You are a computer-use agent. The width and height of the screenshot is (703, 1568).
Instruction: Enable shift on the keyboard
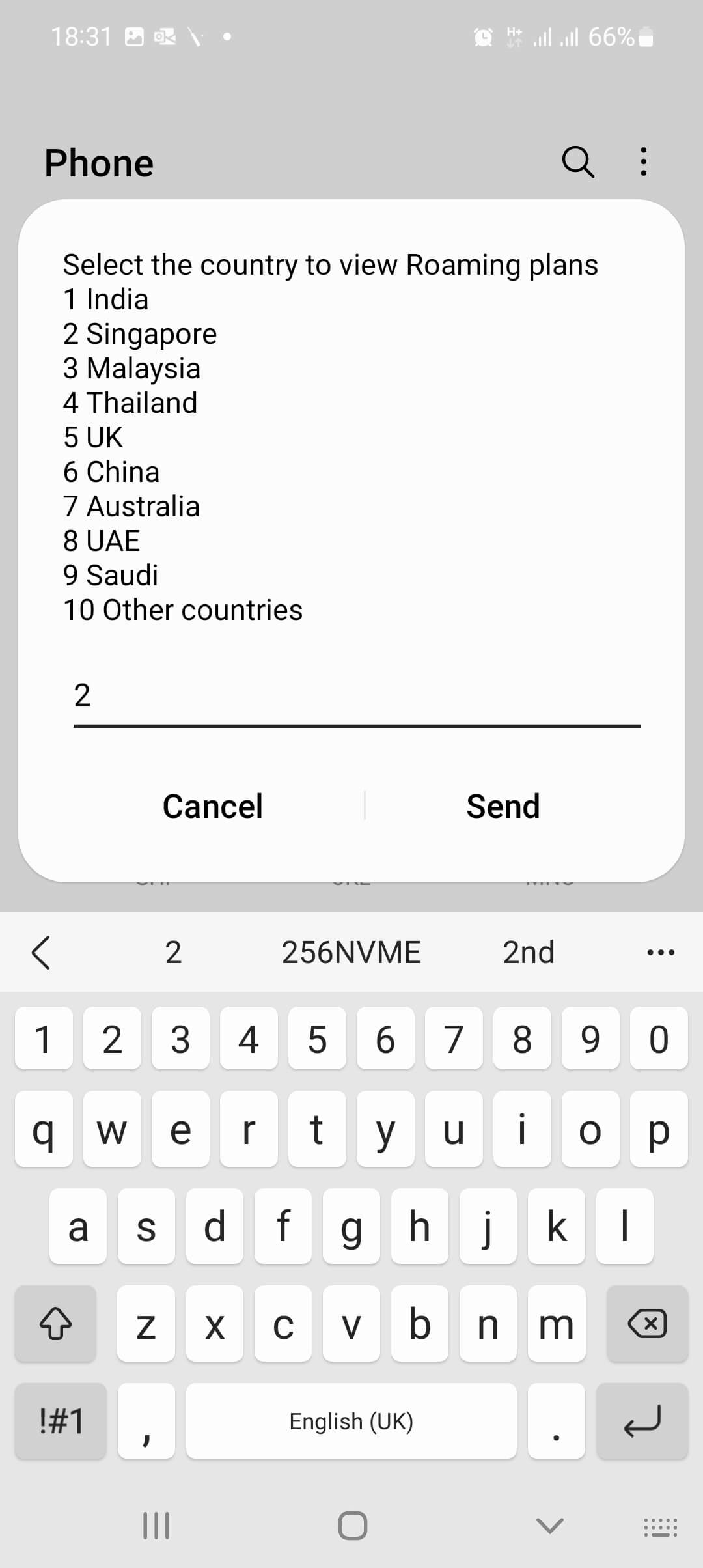(55, 1324)
